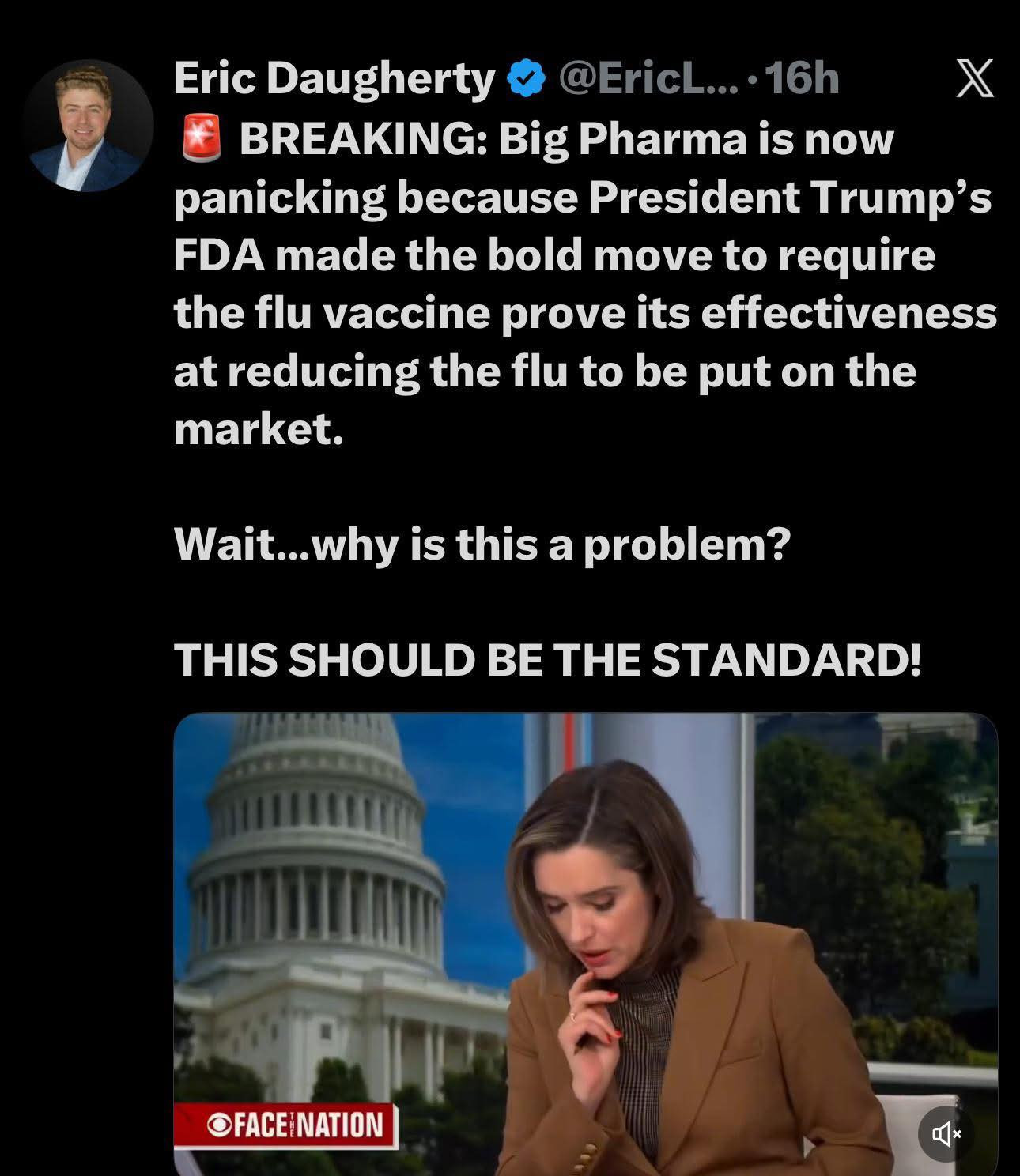Play the Face the Nation video clip
Image resolution: width=1020 pixels, height=1176 pixels.
(585, 940)
